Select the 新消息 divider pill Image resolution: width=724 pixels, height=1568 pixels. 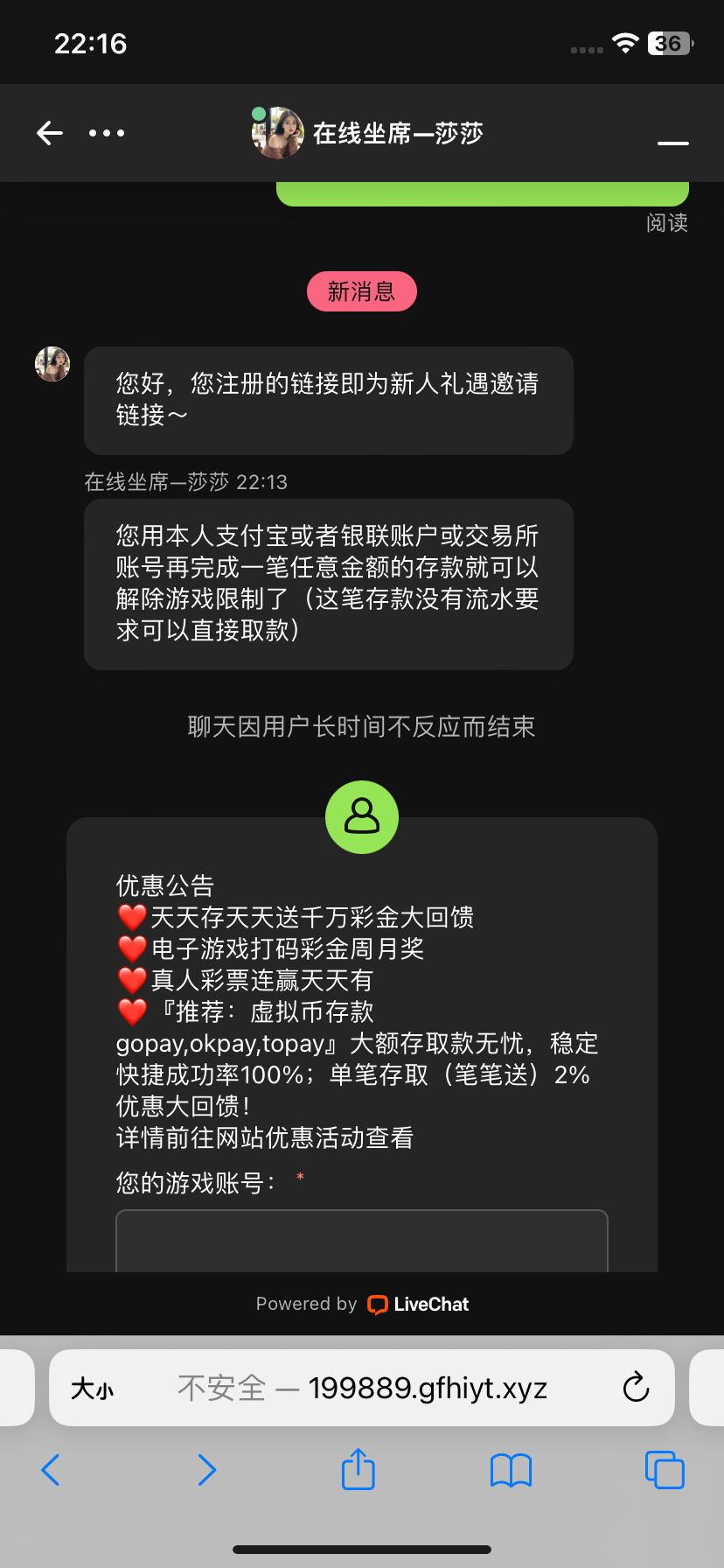coord(361,291)
